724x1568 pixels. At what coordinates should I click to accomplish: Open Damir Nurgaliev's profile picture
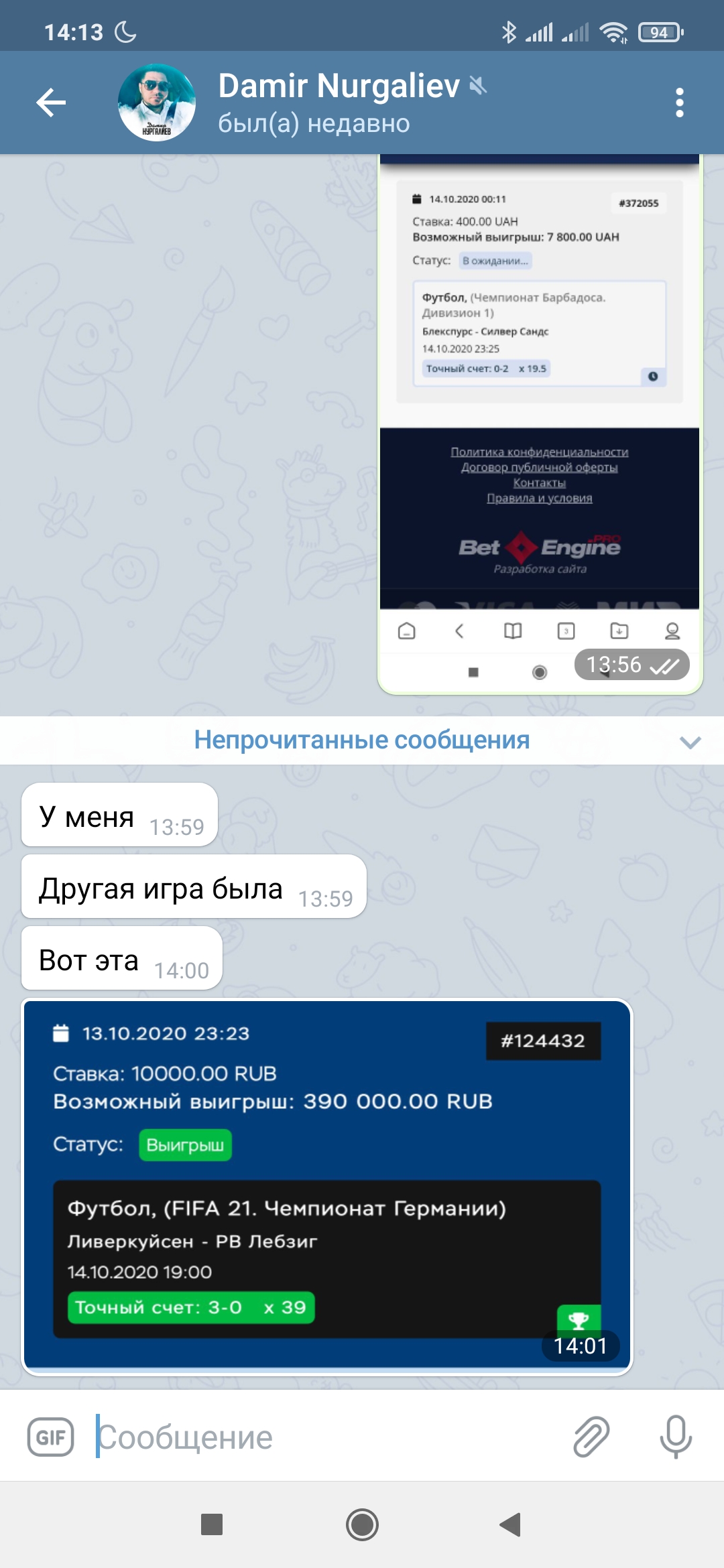pyautogui.click(x=157, y=103)
